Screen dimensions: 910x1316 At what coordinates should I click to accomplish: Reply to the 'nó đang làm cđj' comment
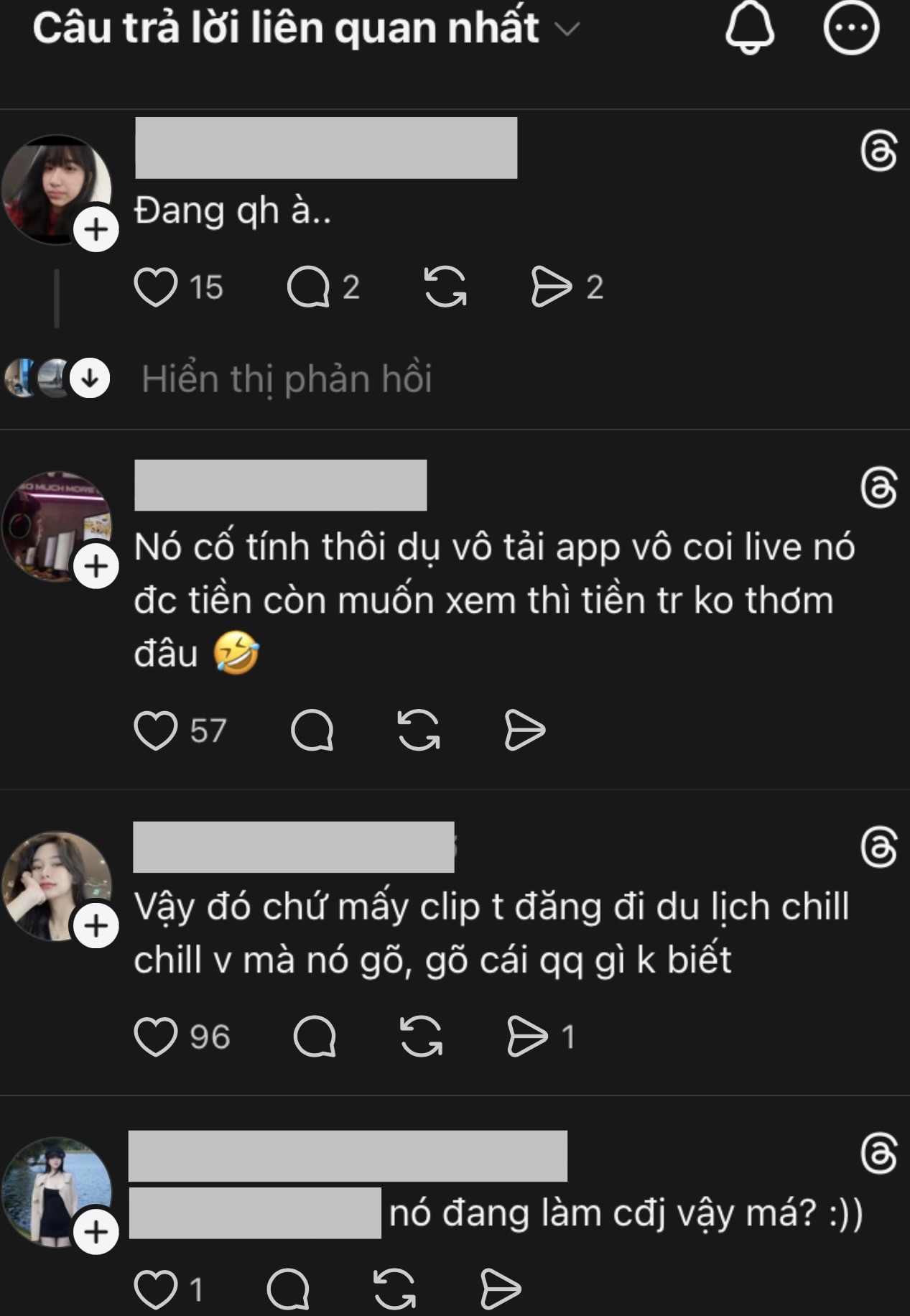[x=288, y=1289]
